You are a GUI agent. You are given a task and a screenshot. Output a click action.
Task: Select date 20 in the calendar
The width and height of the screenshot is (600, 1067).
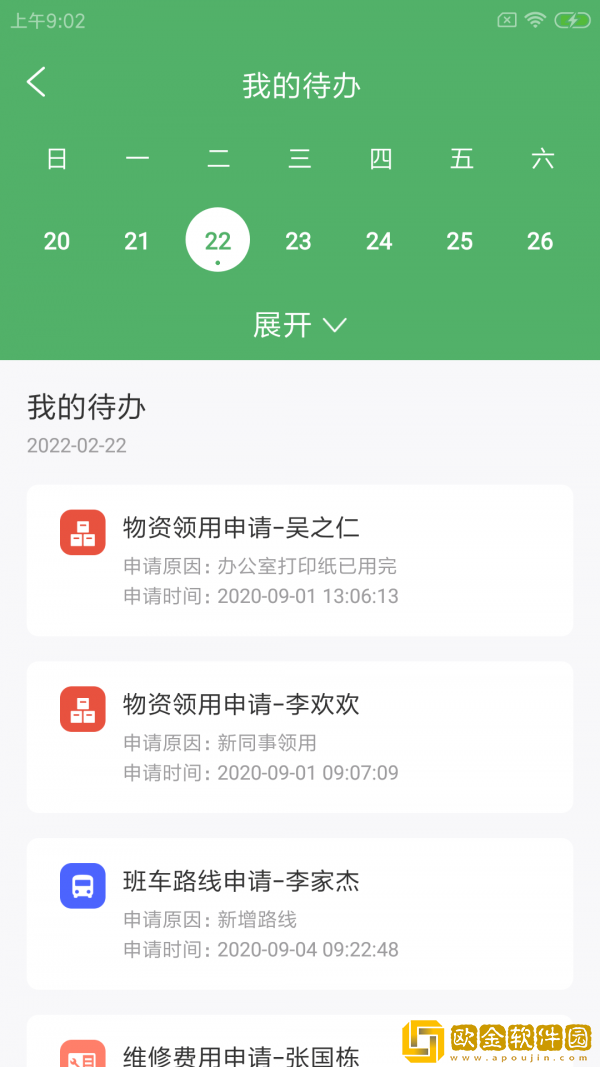pos(57,241)
